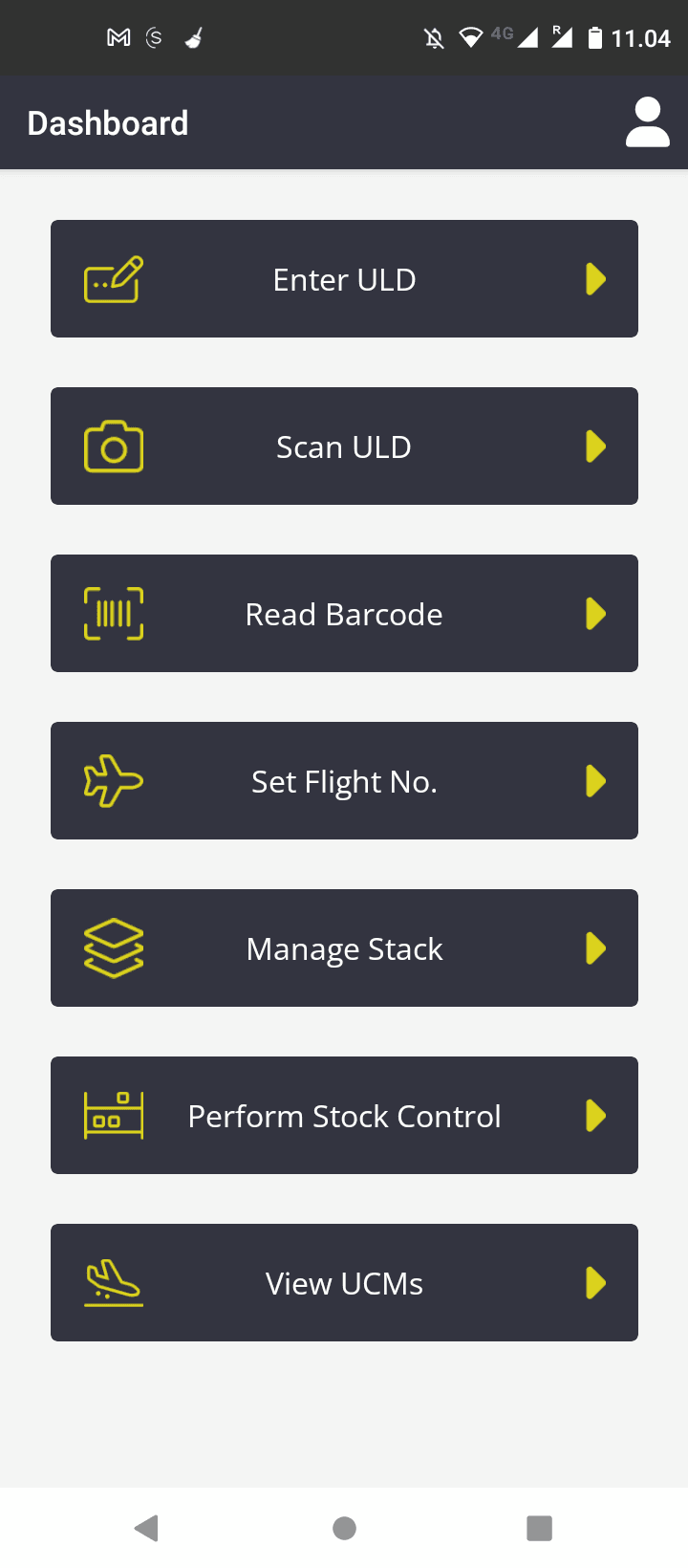Open View UCMs
This screenshot has height=1568, width=688.
344,1283
